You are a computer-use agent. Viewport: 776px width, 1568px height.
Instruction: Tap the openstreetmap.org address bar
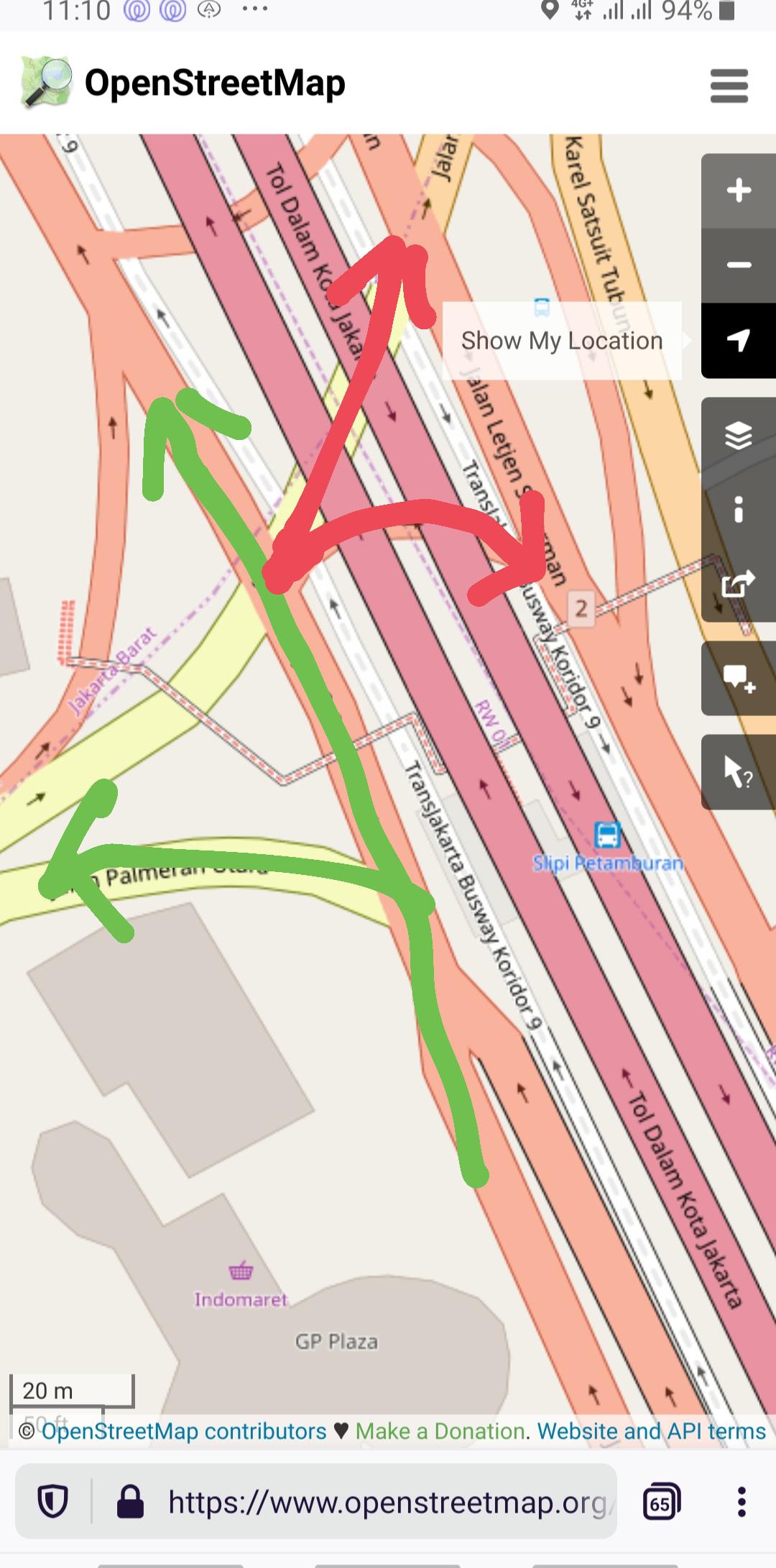pos(387,1502)
